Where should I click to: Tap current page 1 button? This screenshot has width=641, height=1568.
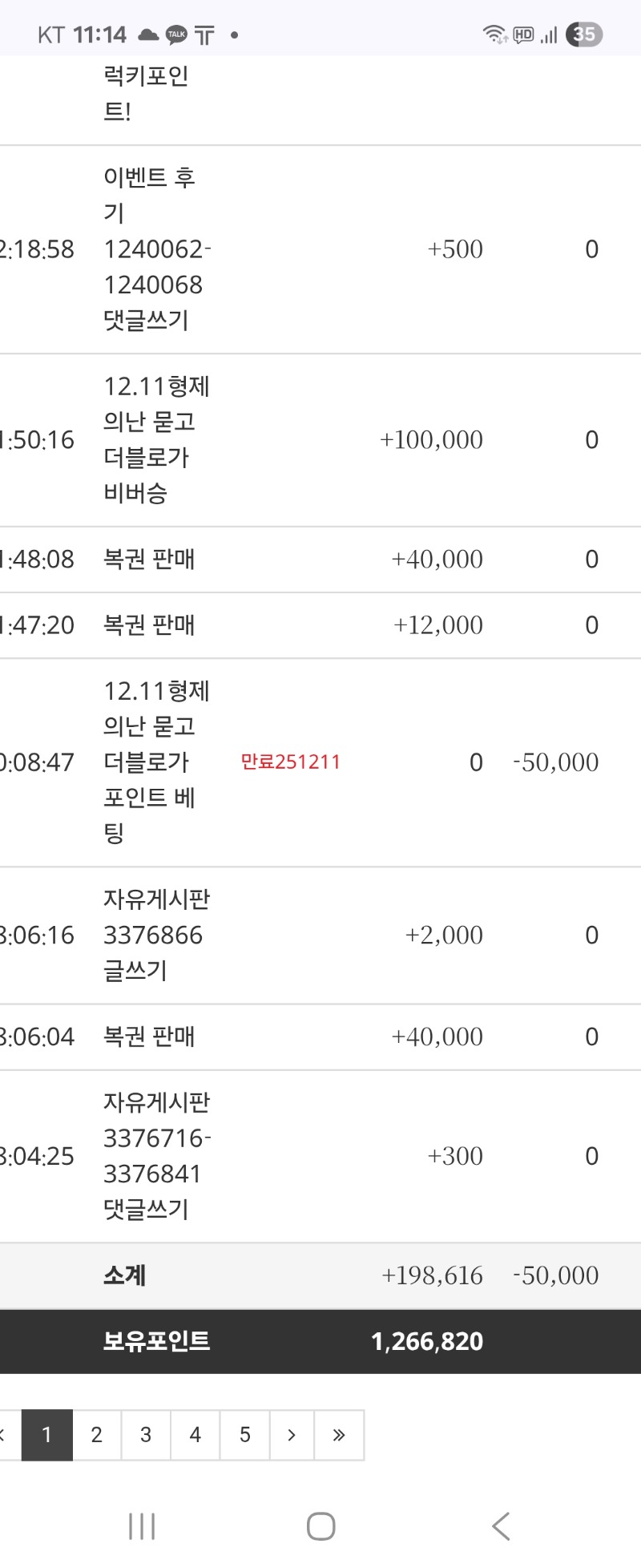coord(46,1435)
